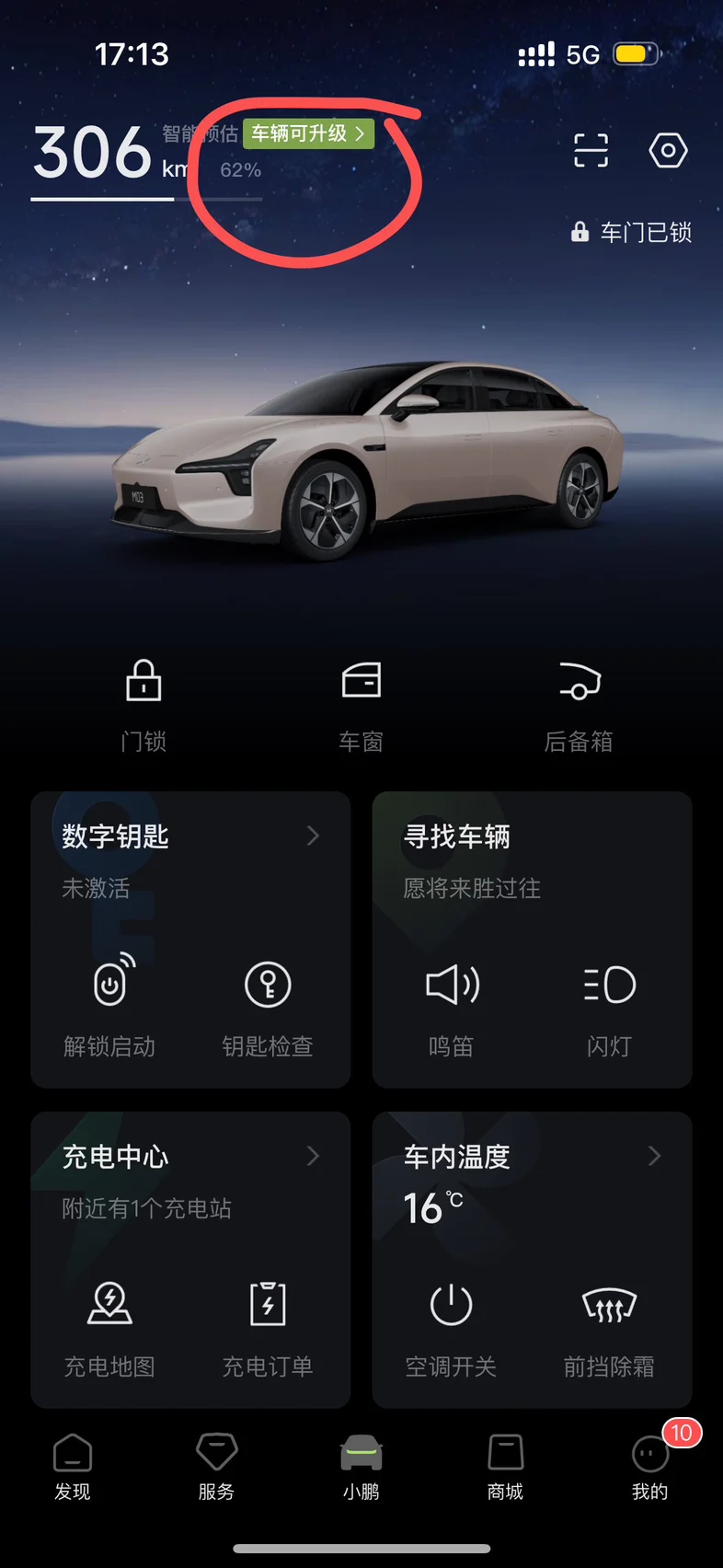Viewport: 723px width, 1568px height.
Task: Toggle 空调开关 air conditioning
Action: (451, 1328)
